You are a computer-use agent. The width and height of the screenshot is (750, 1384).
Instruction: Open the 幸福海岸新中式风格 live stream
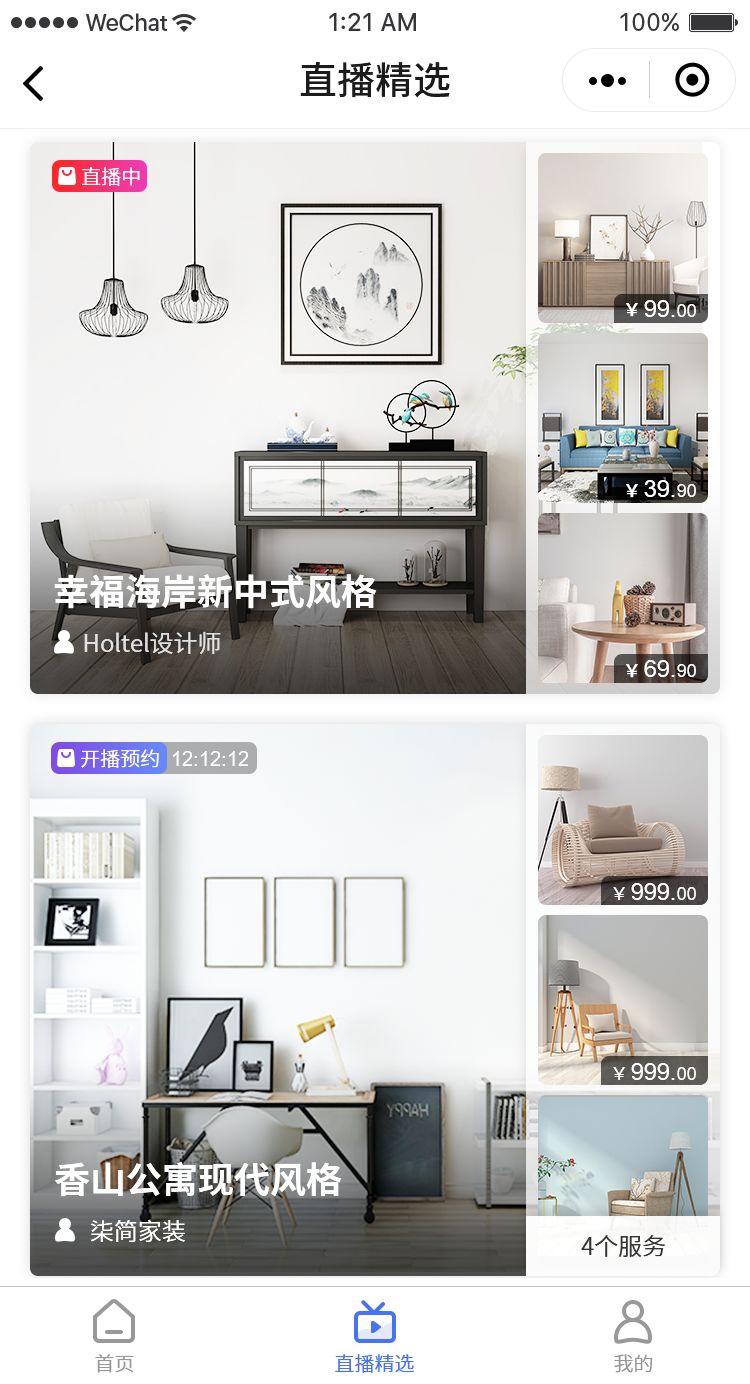278,418
